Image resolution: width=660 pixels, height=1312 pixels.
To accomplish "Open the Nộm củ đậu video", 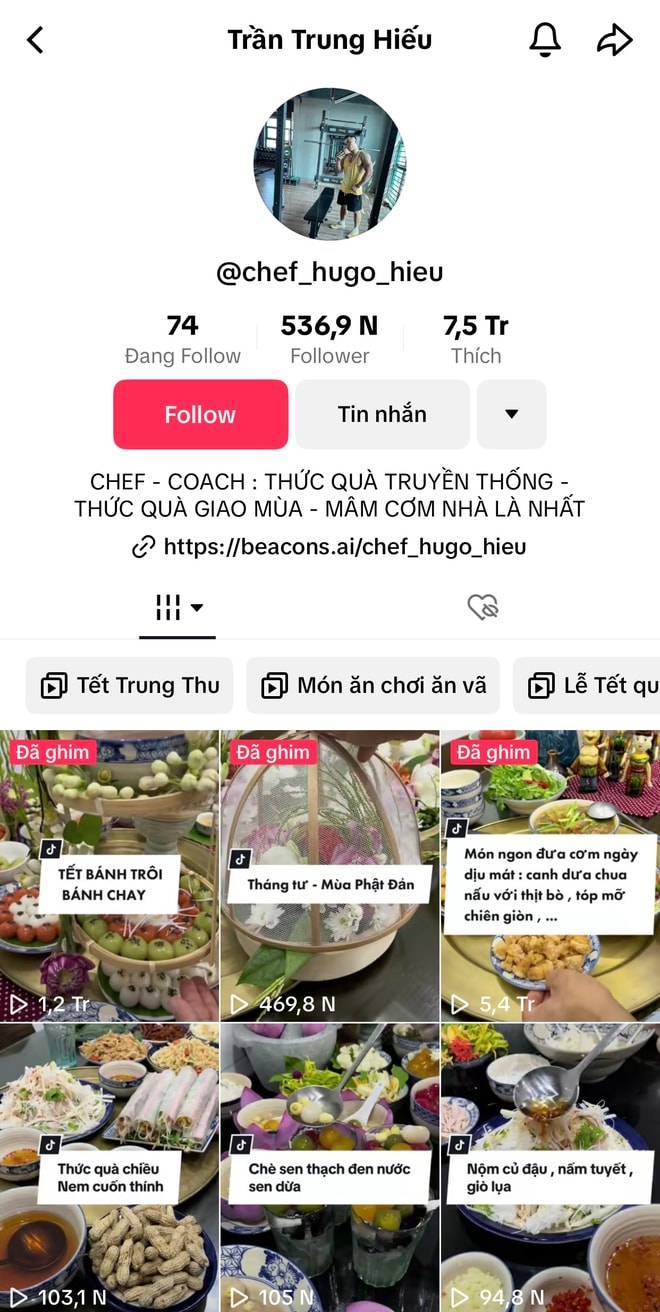I will pyautogui.click(x=550, y=1165).
